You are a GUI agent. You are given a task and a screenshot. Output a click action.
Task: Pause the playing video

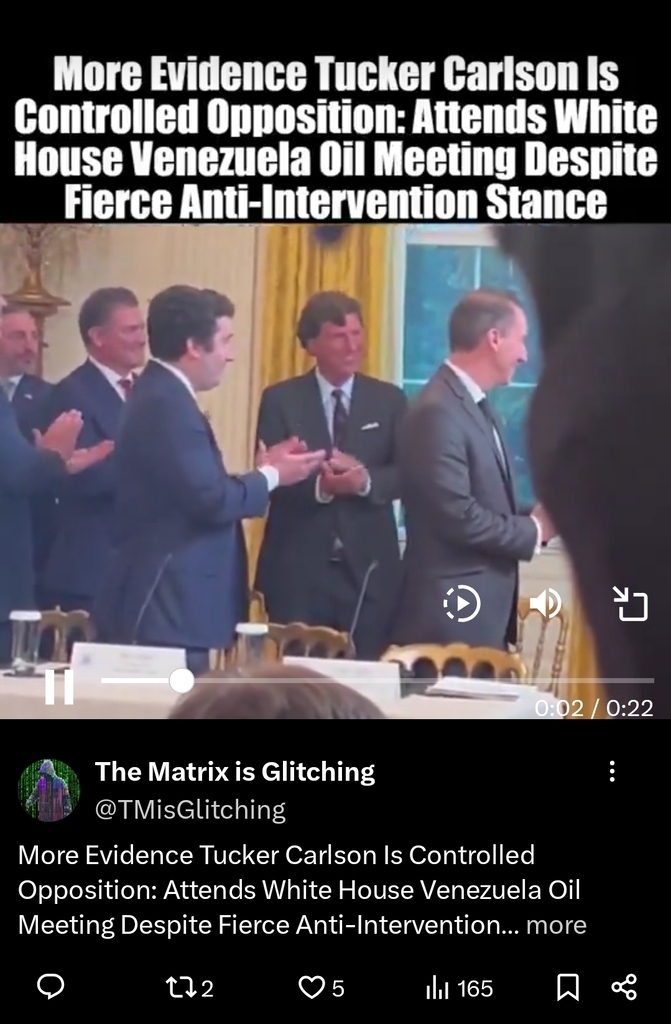coord(59,686)
